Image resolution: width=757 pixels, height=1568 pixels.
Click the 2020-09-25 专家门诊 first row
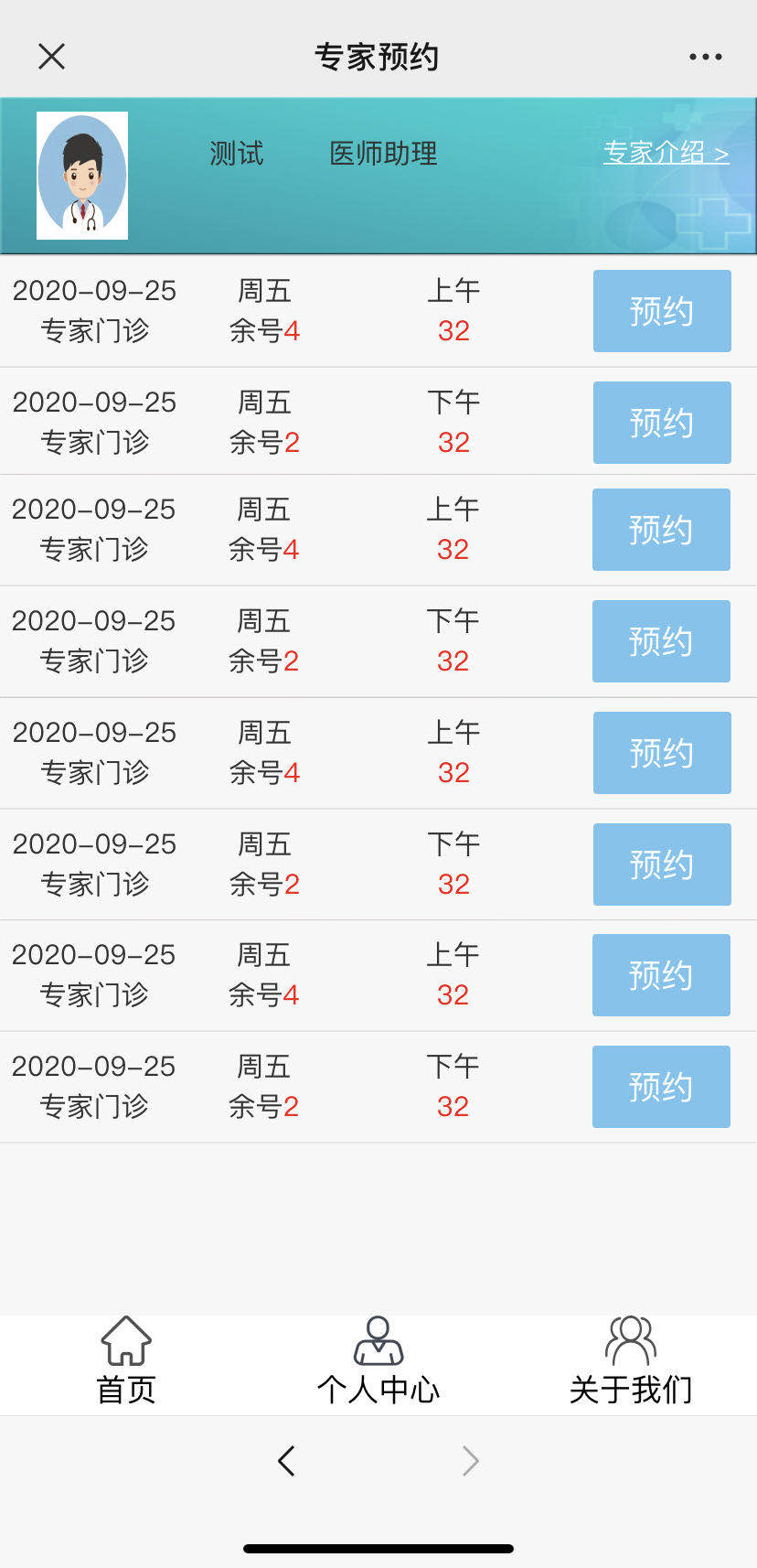click(94, 311)
